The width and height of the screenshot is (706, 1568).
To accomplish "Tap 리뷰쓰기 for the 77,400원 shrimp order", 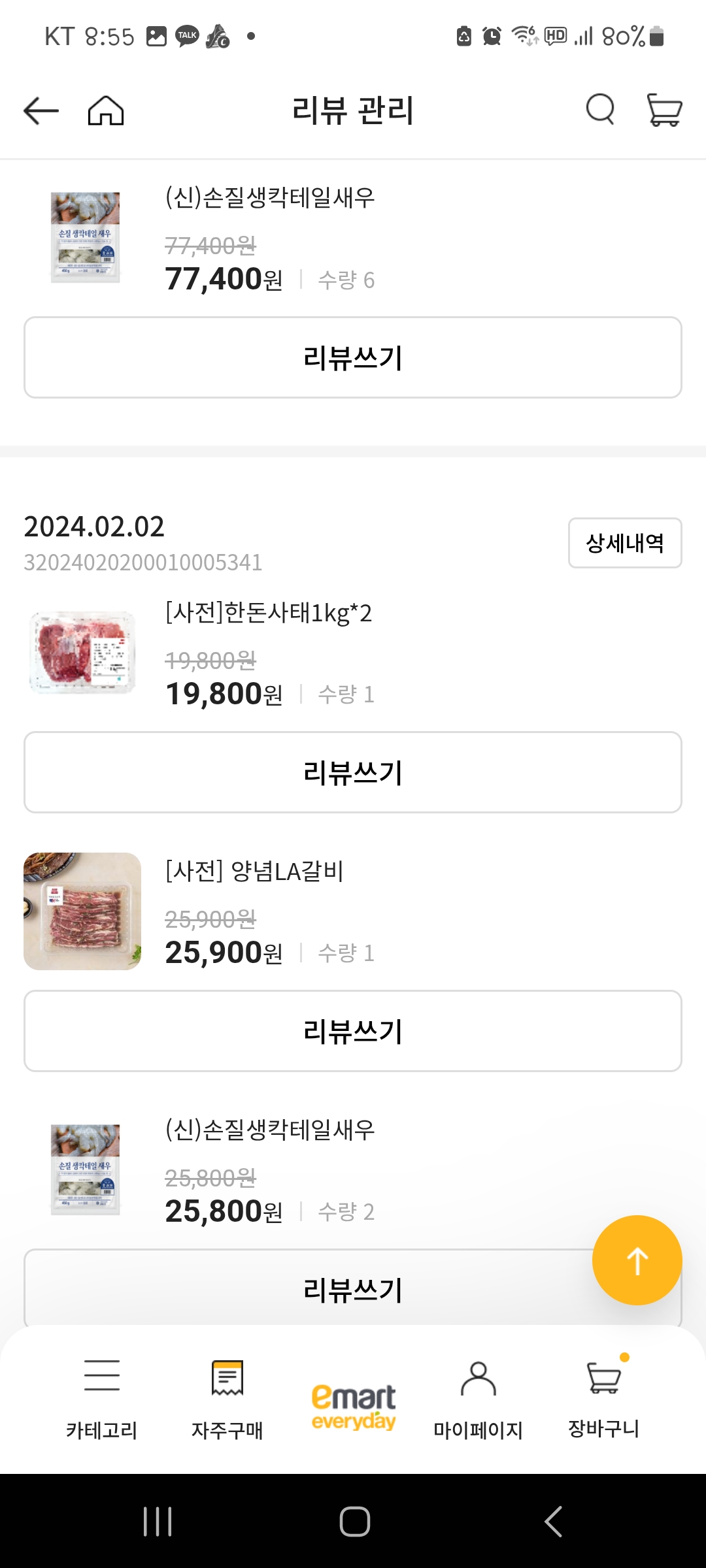I will pyautogui.click(x=353, y=357).
